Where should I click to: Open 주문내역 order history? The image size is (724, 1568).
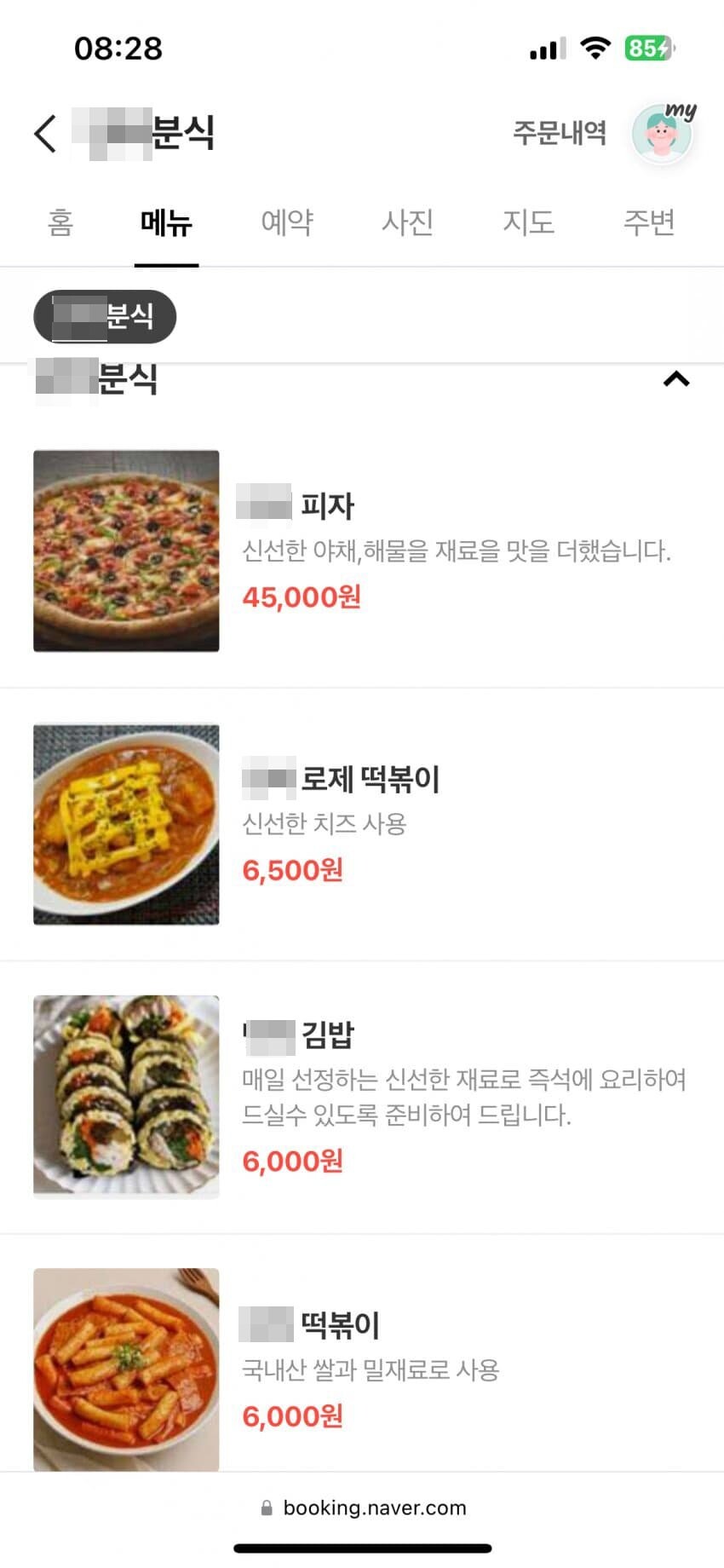tap(560, 134)
